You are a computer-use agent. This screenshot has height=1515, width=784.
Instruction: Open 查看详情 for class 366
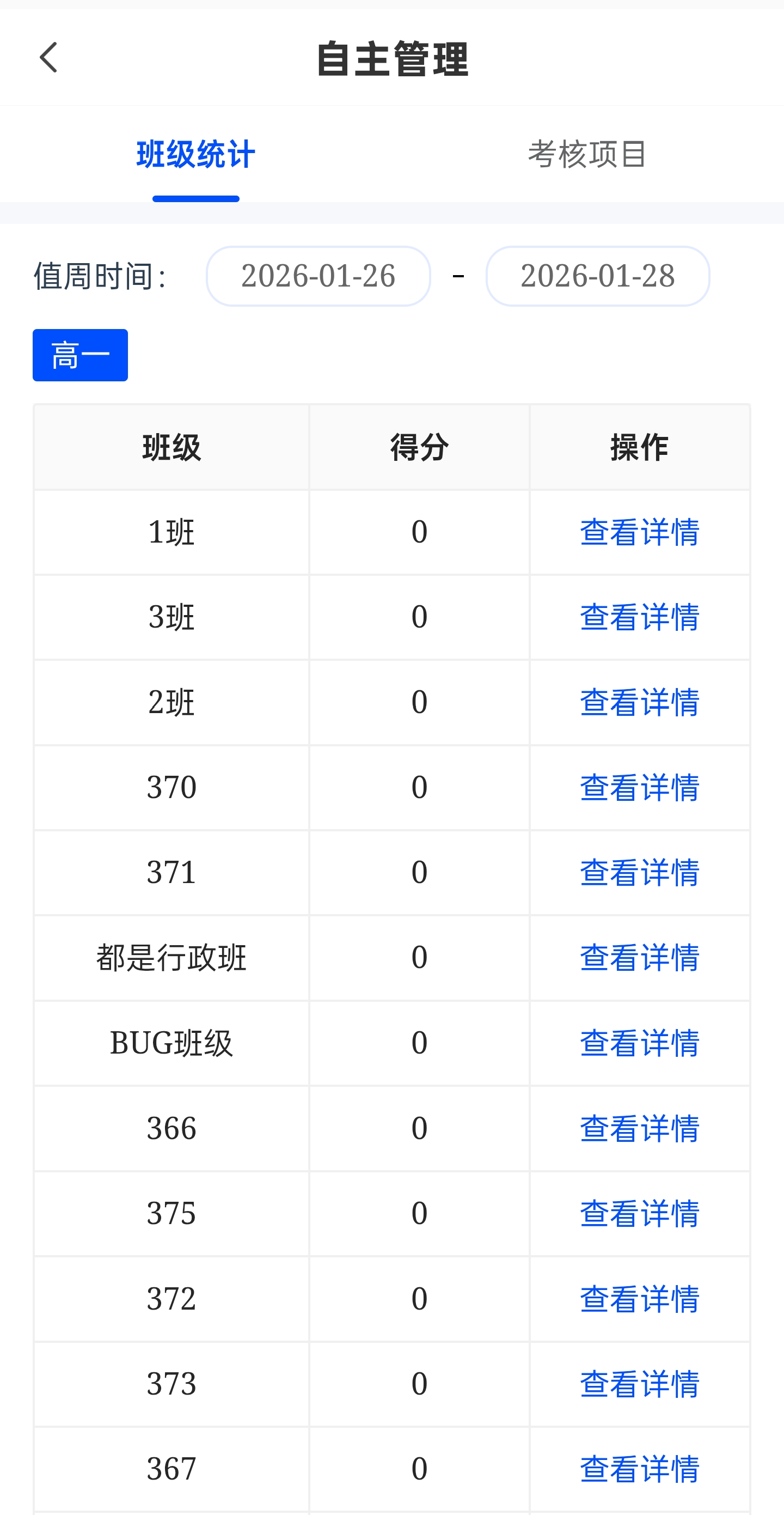(639, 1129)
